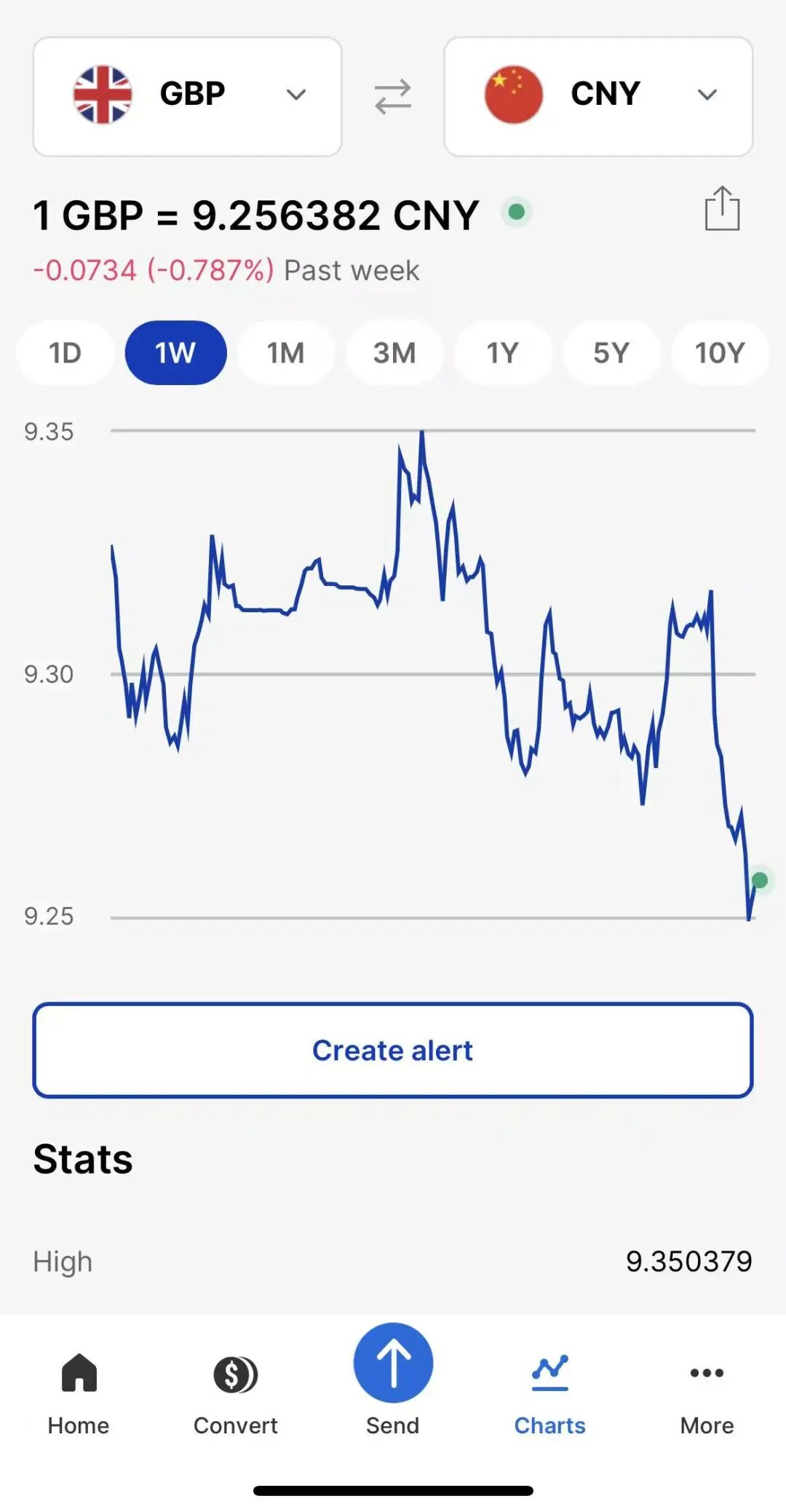Switch chart to 1M range

pos(285,353)
